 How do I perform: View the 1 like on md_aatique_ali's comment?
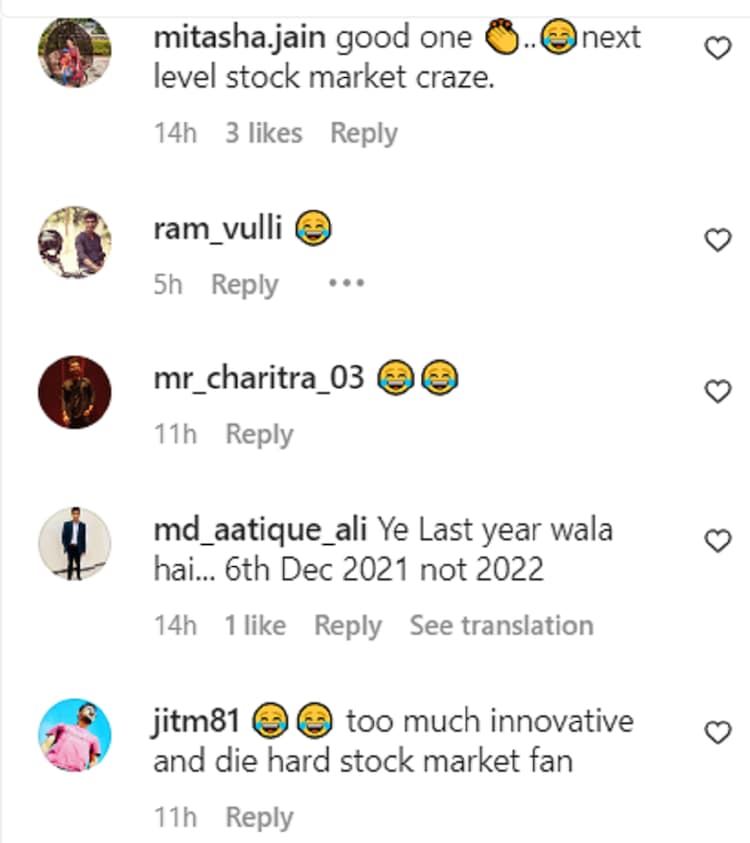pyautogui.click(x=255, y=626)
